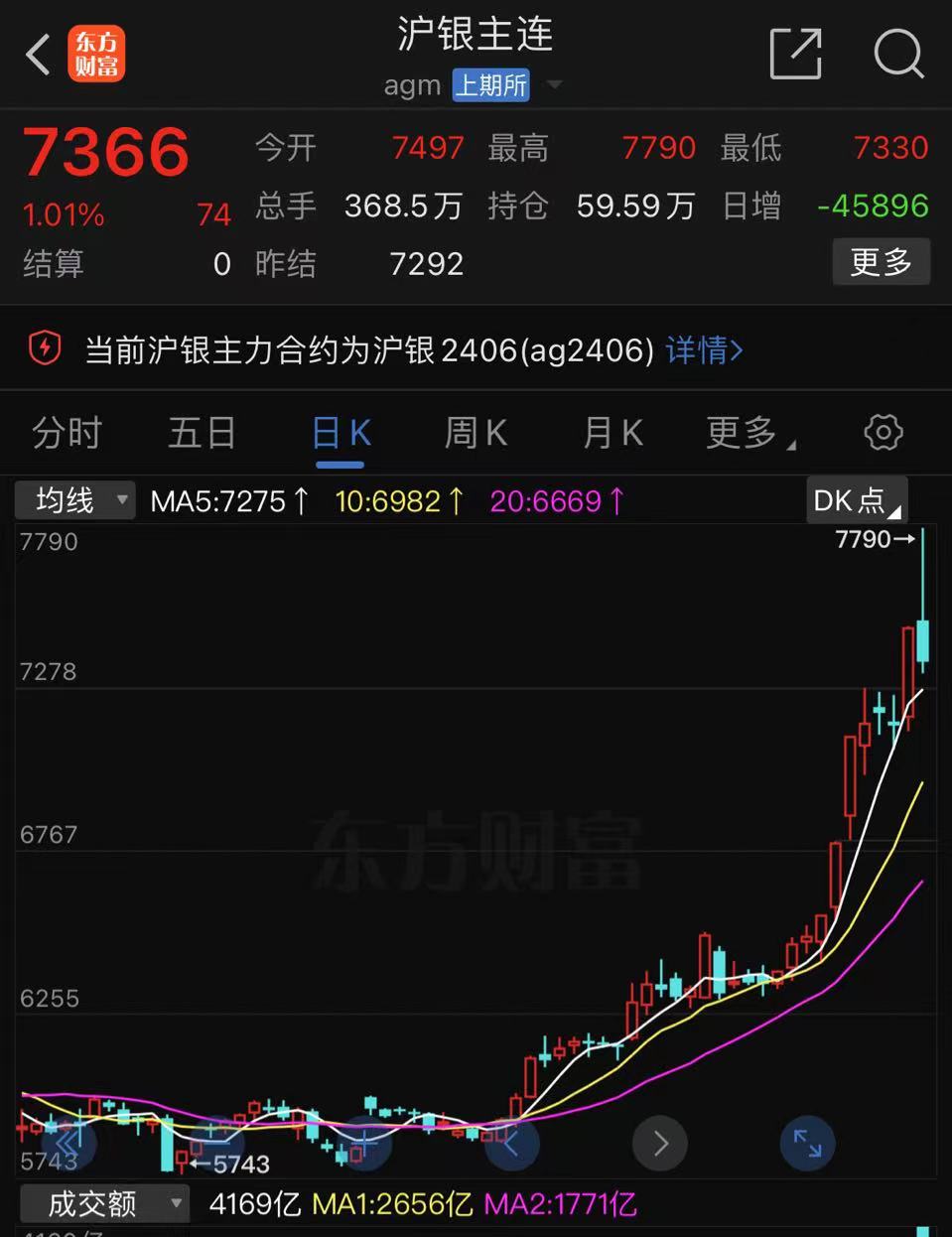952x1237 pixels.
Task: Tap the DK点 button
Action: click(857, 500)
